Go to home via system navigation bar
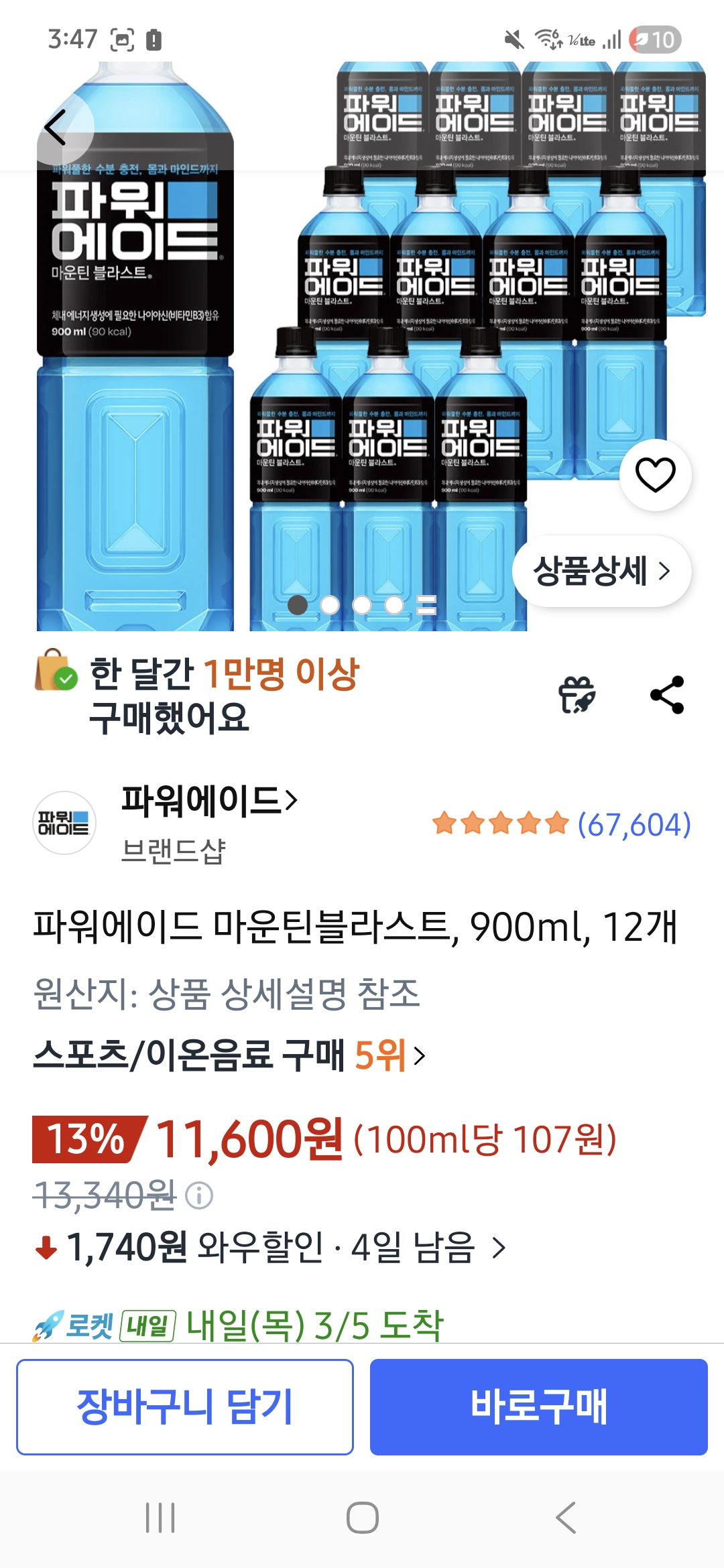 362,1518
